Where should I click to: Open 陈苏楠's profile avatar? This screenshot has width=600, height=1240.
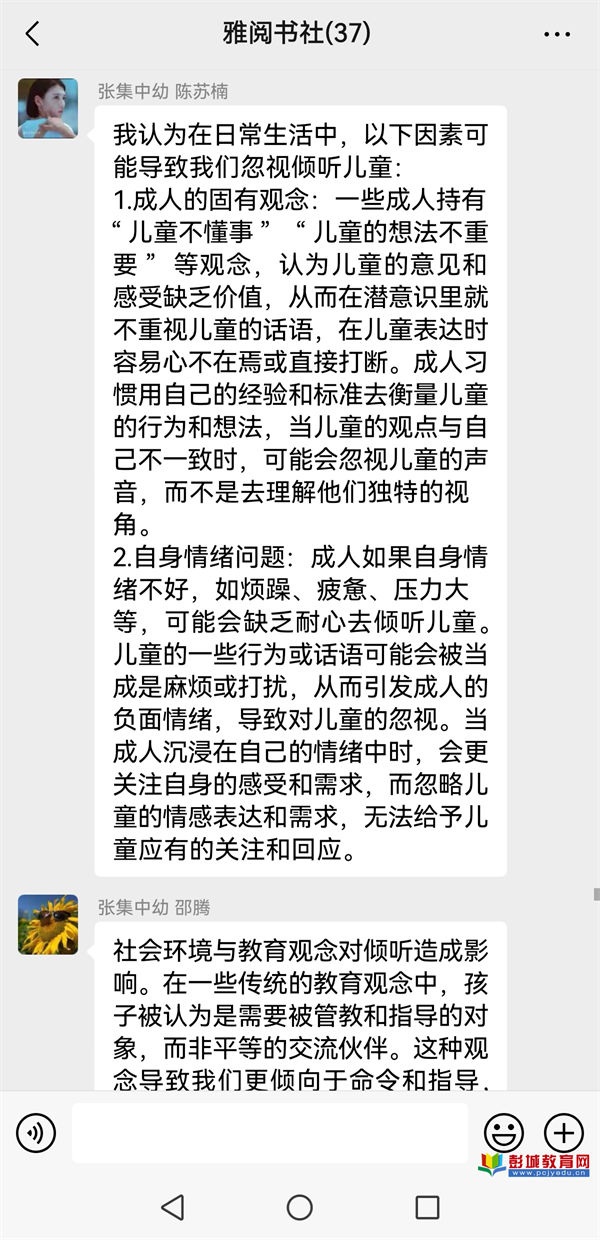(48, 108)
